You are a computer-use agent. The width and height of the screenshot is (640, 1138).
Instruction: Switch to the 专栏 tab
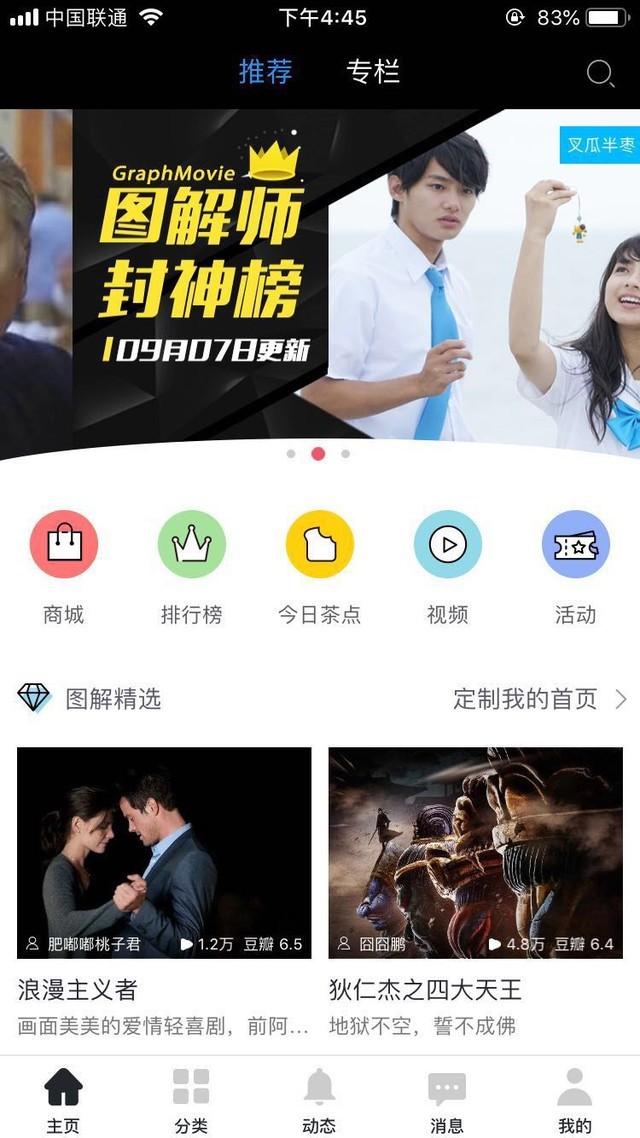click(373, 72)
